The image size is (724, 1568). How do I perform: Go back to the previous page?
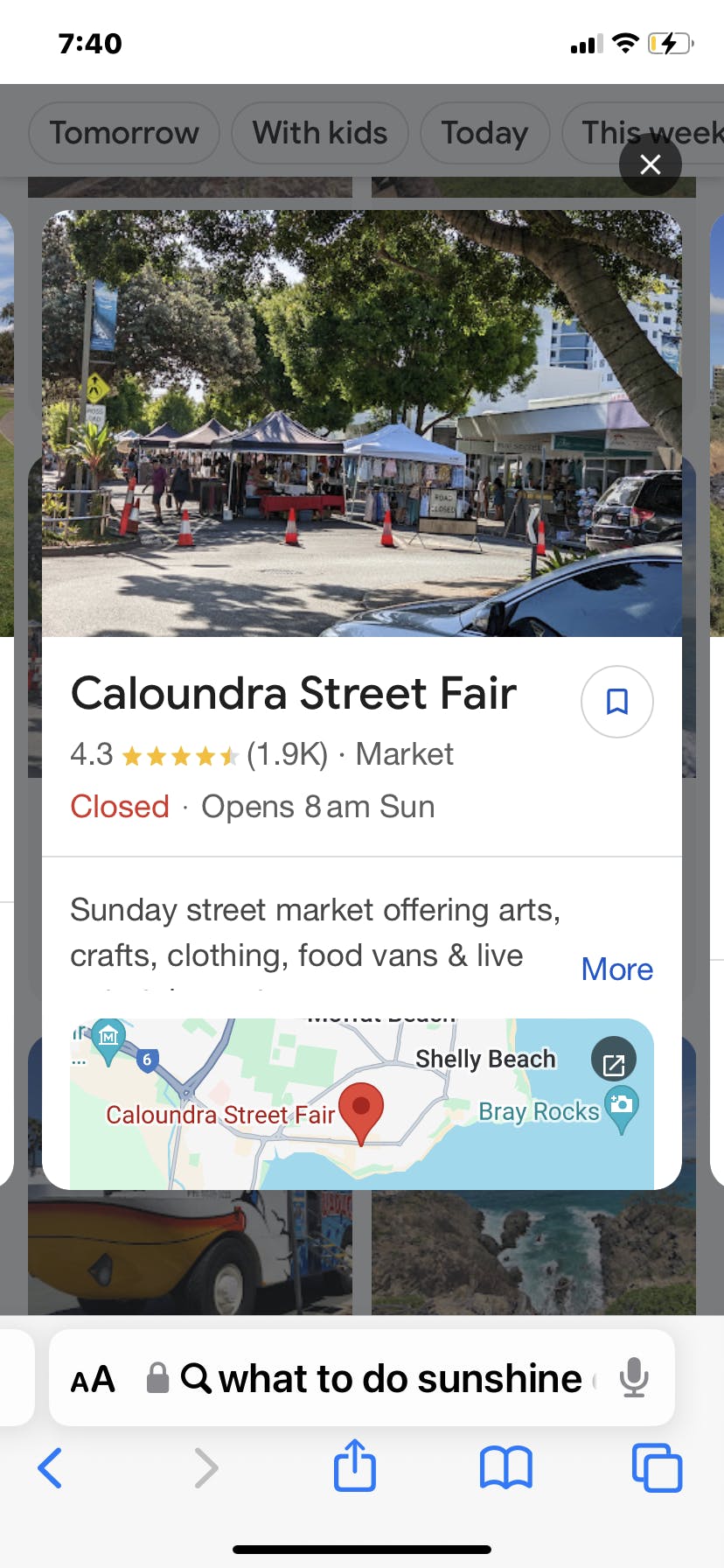point(51,1467)
